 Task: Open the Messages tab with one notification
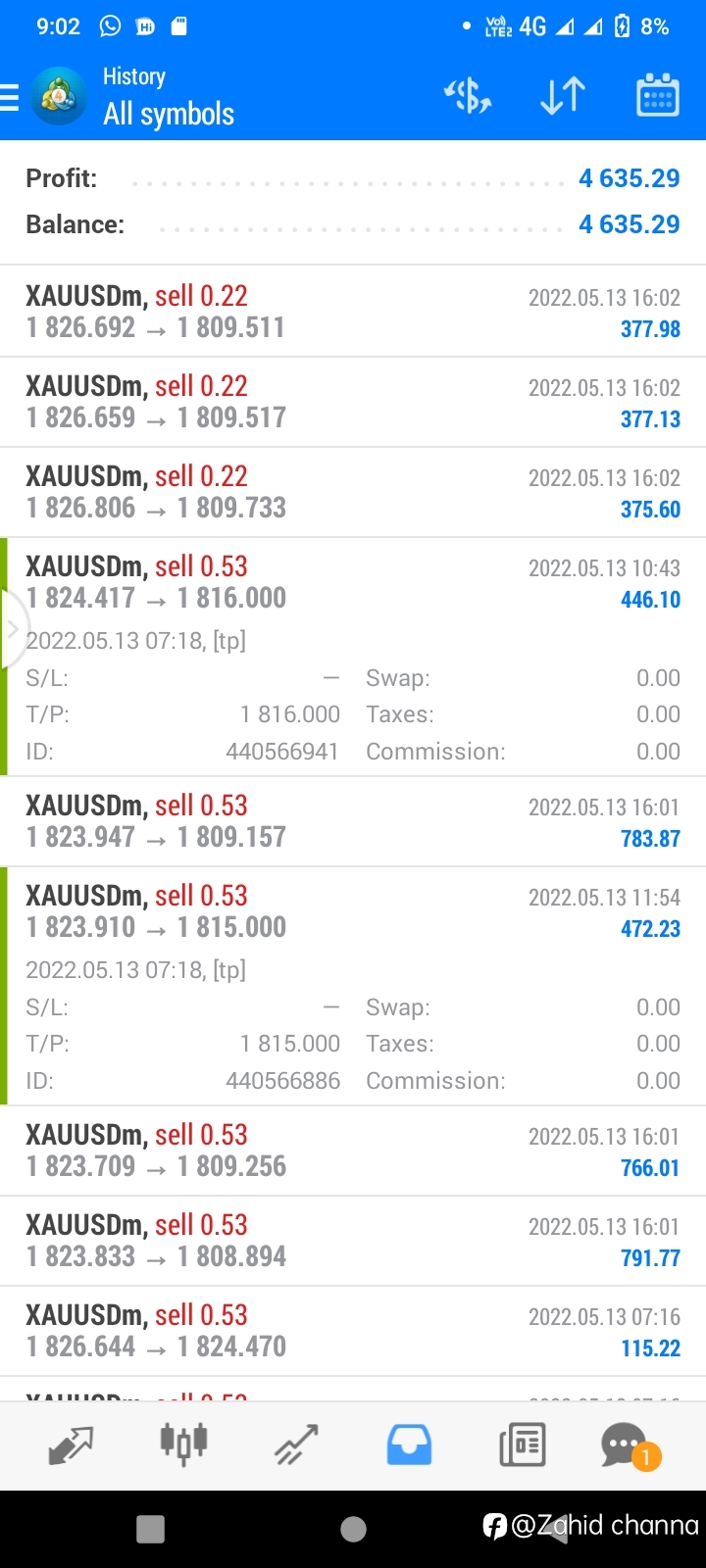click(x=630, y=1445)
